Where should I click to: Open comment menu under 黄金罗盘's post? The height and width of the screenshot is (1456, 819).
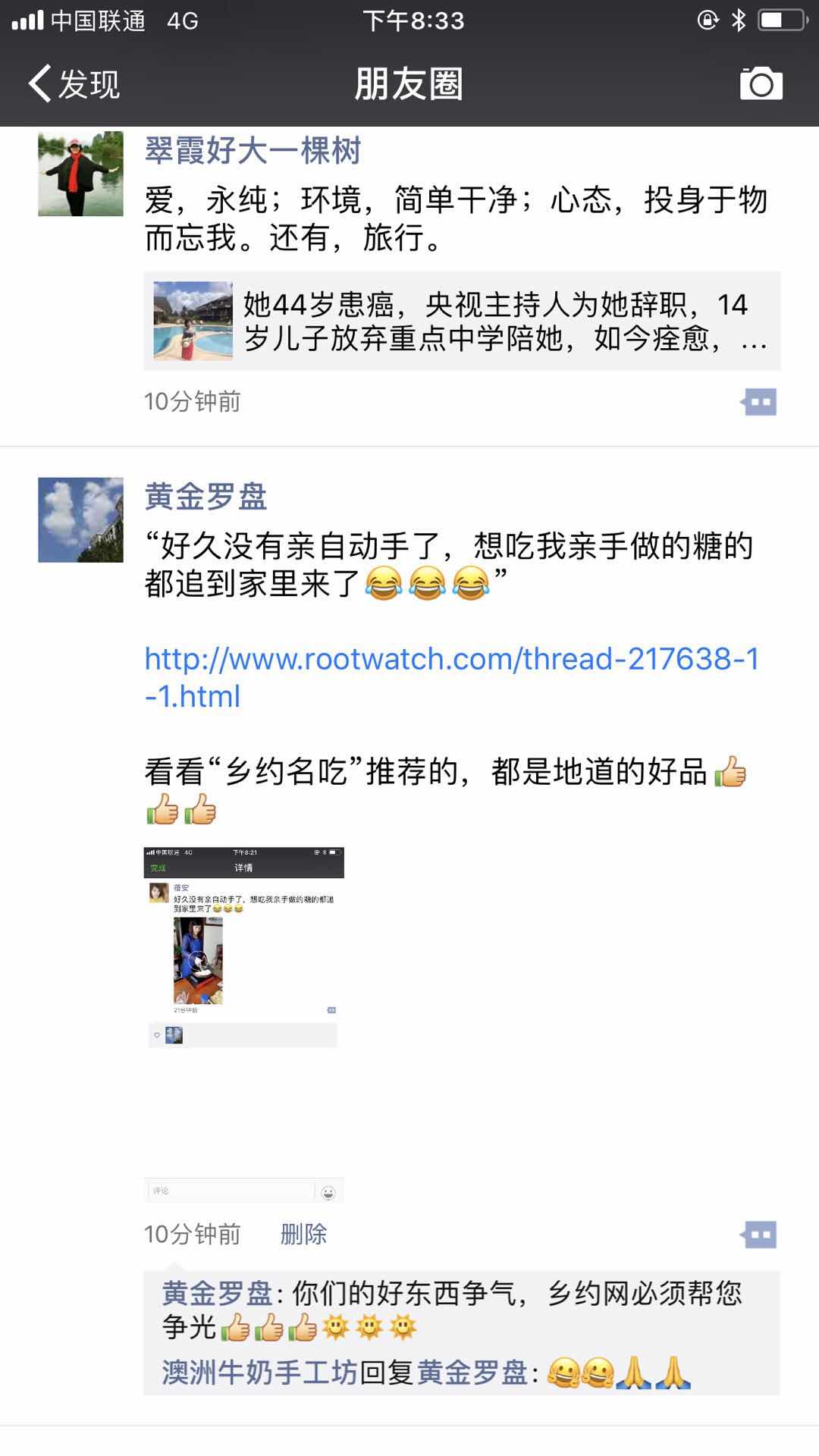759,1235
